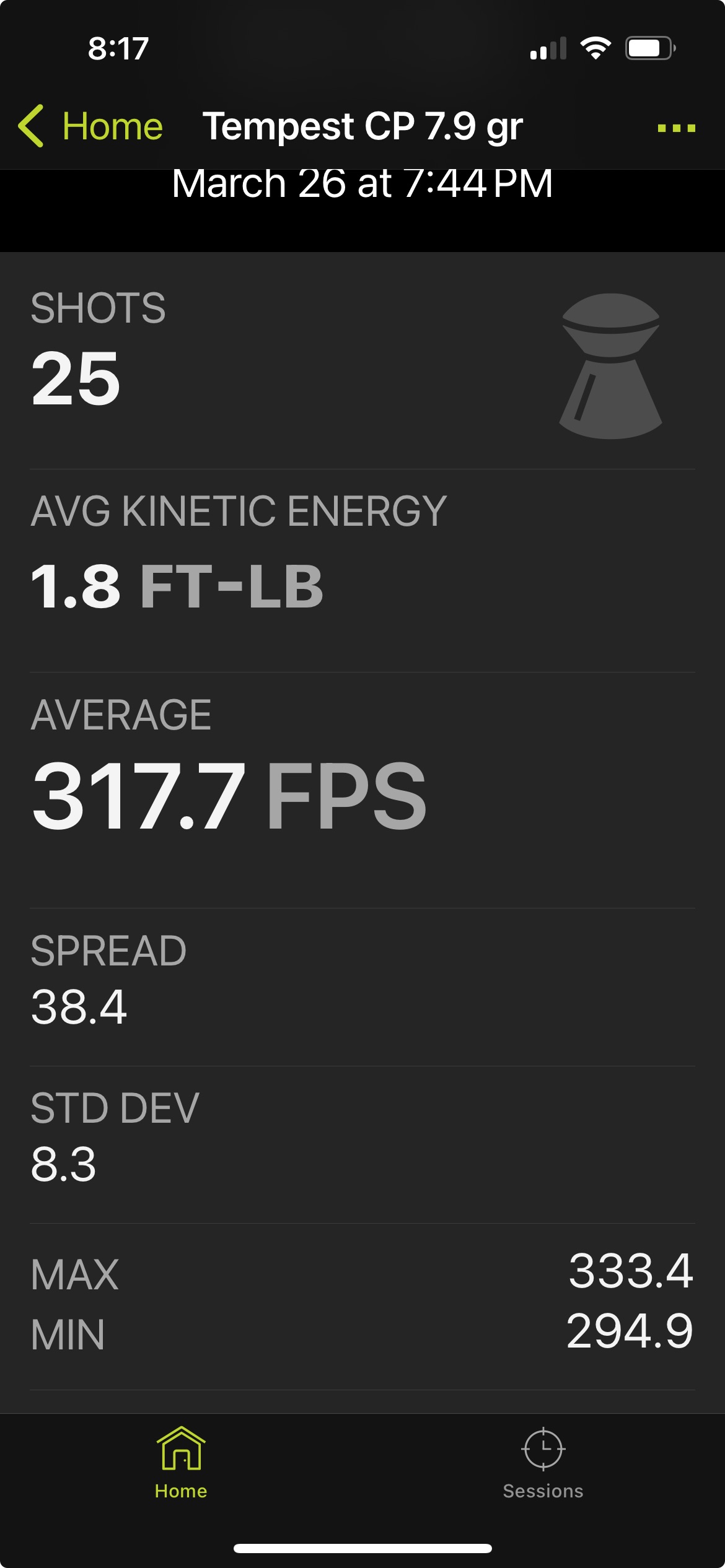This screenshot has width=725, height=1568.
Task: Switch to the Sessions tab
Action: point(543,1463)
